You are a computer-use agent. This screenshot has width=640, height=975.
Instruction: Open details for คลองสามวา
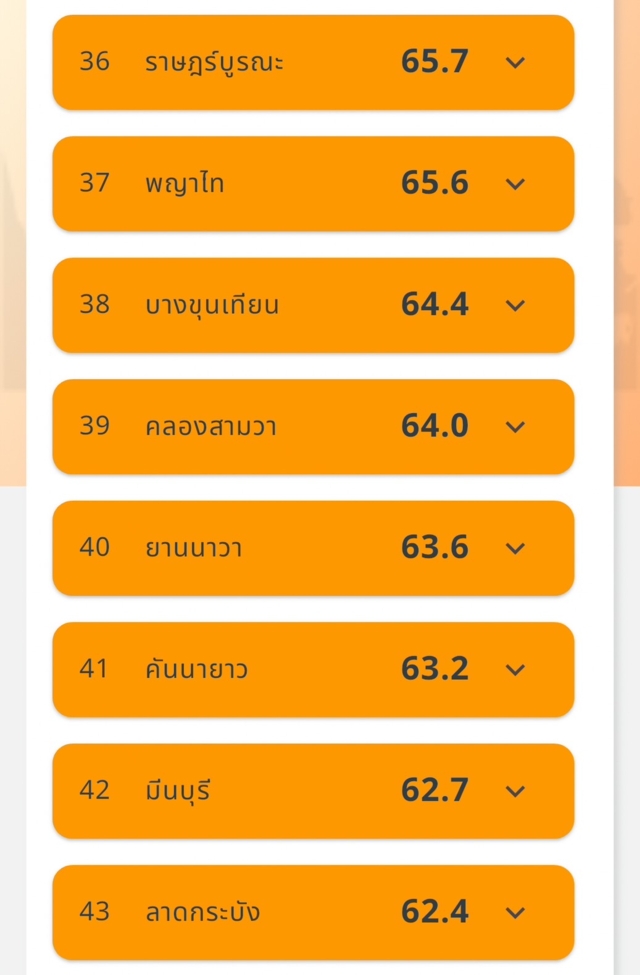point(515,427)
